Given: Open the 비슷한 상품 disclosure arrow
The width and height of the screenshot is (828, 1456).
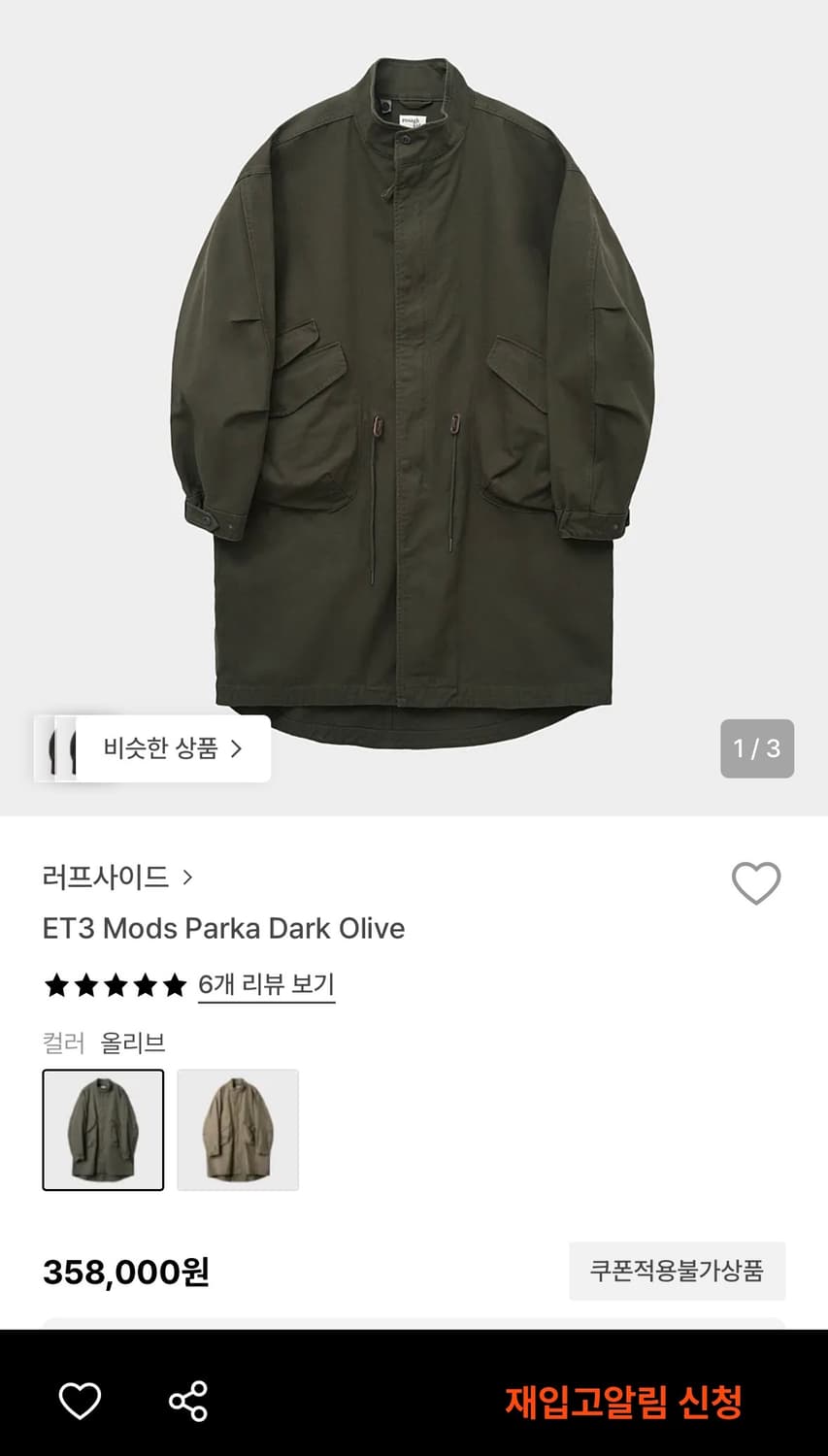Looking at the screenshot, I should tap(237, 749).
